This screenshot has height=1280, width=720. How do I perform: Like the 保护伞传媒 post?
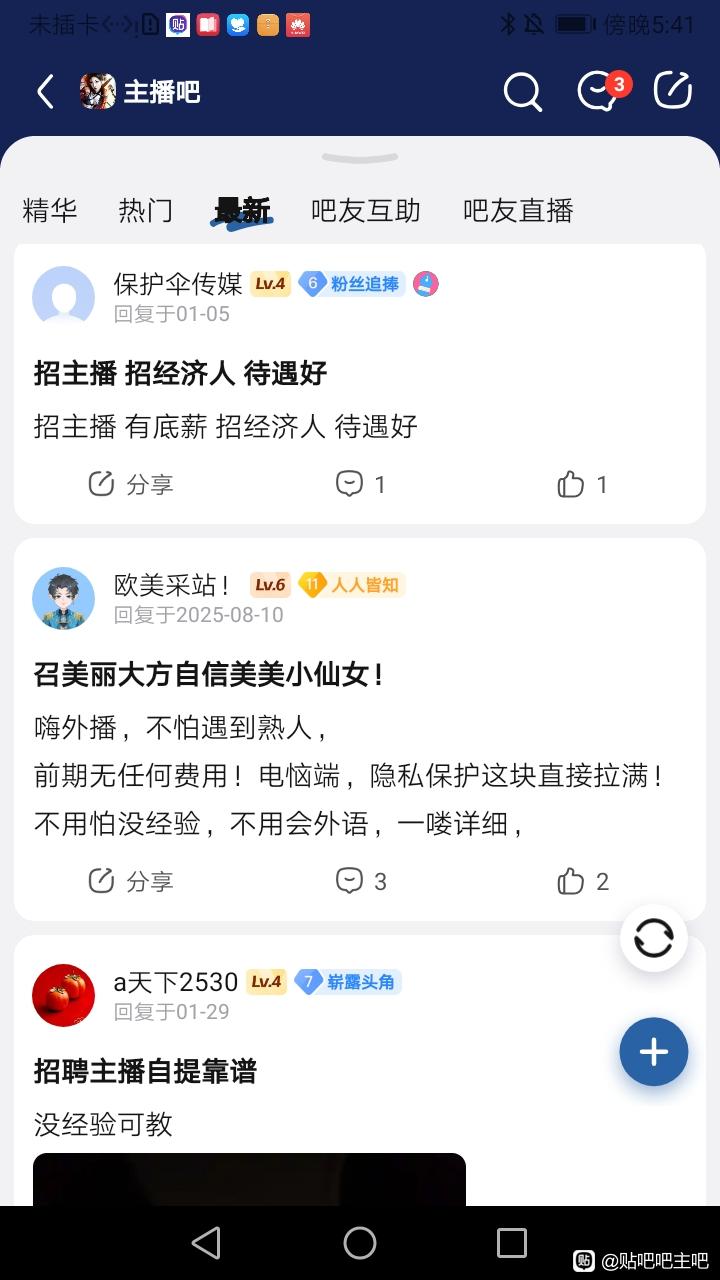(x=582, y=485)
